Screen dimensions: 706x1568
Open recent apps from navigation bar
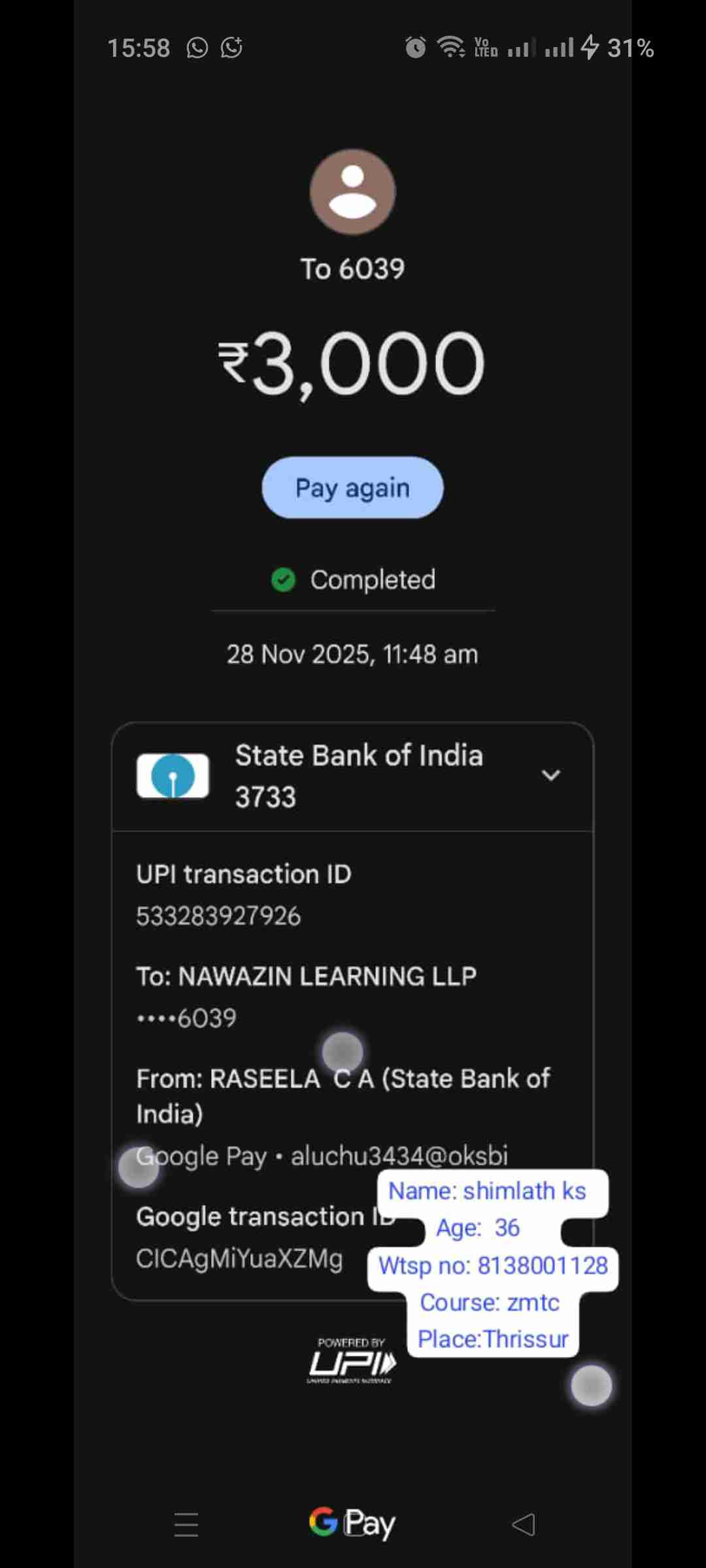point(186,1524)
